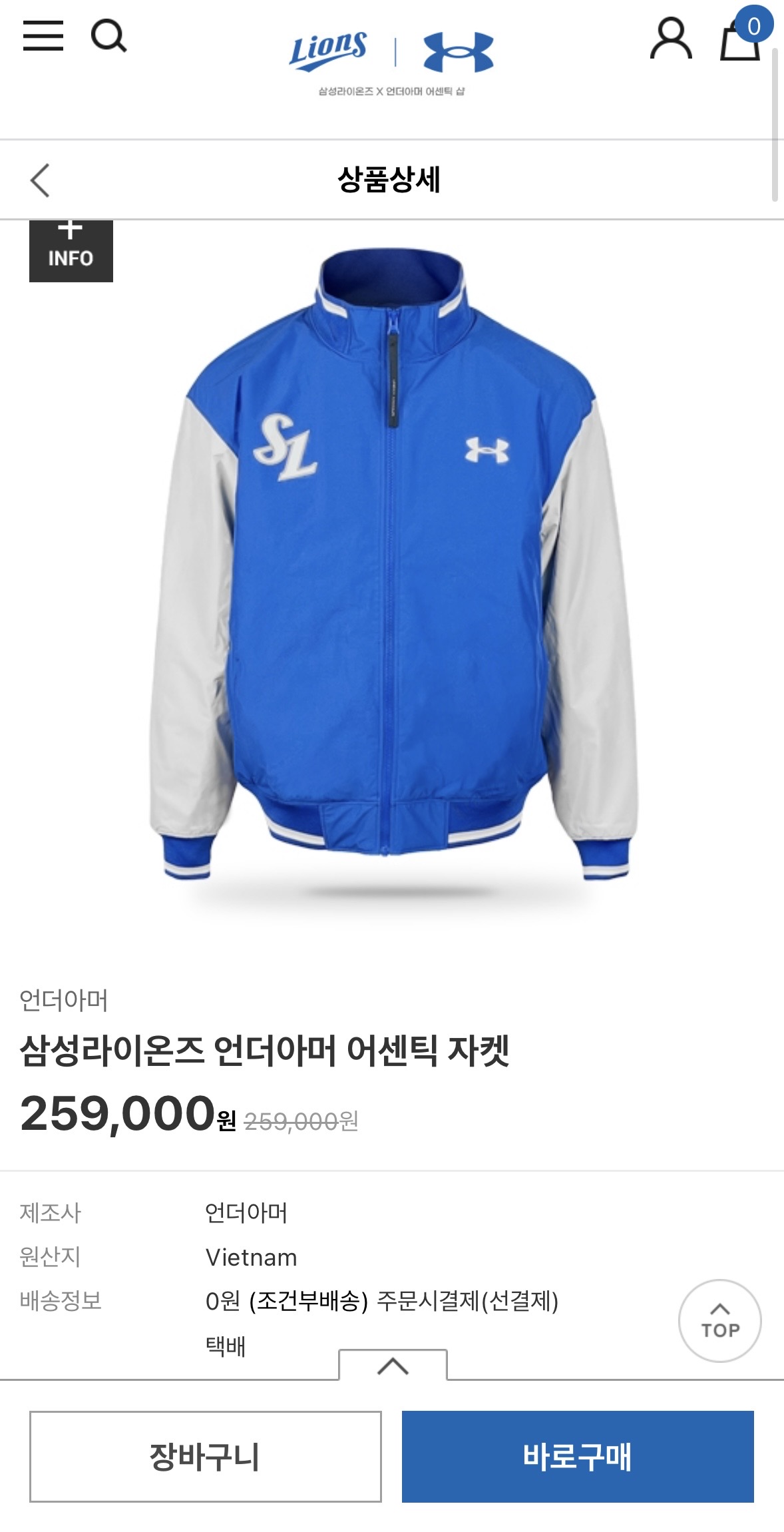Open the search magnifier icon

[108, 36]
